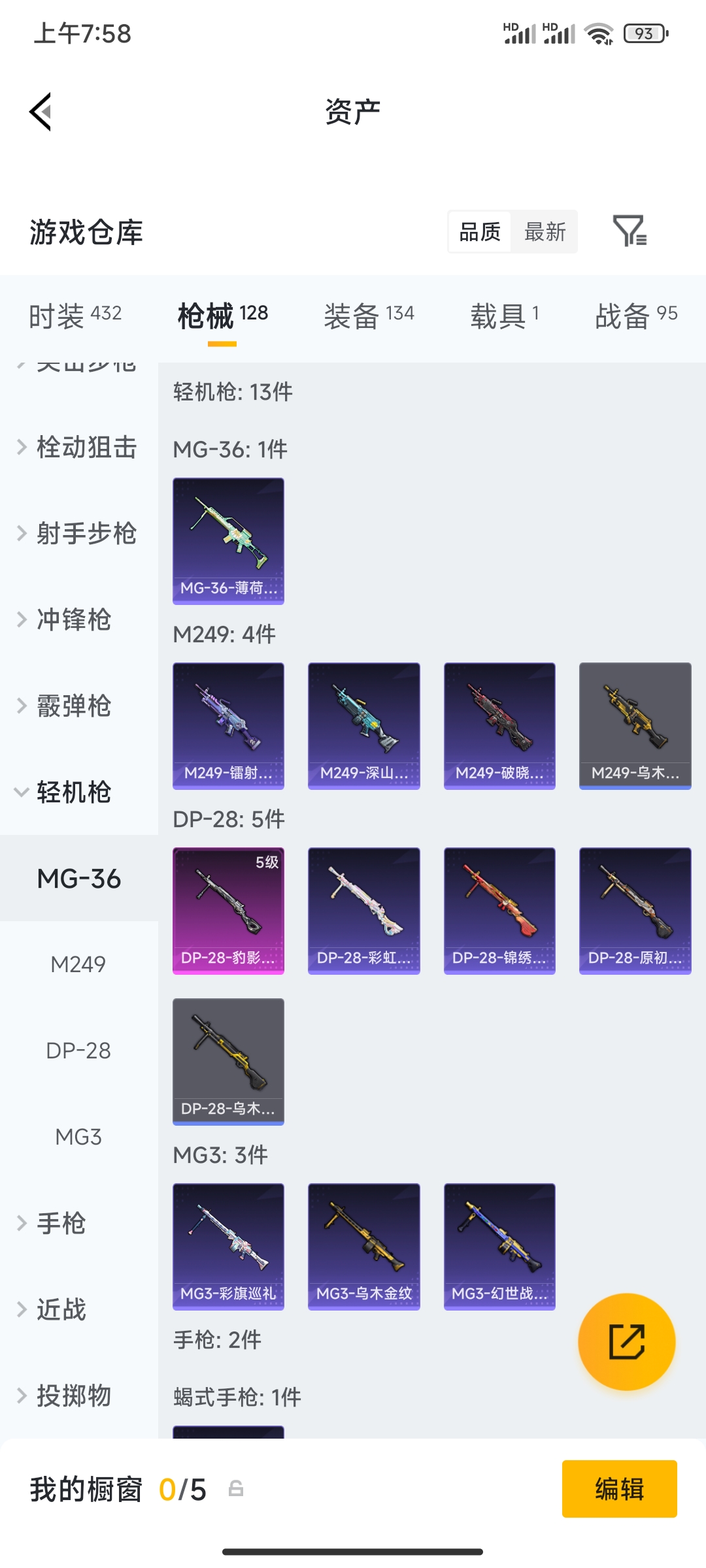Open the 载具 tab
The height and width of the screenshot is (1568, 706).
pos(505,316)
